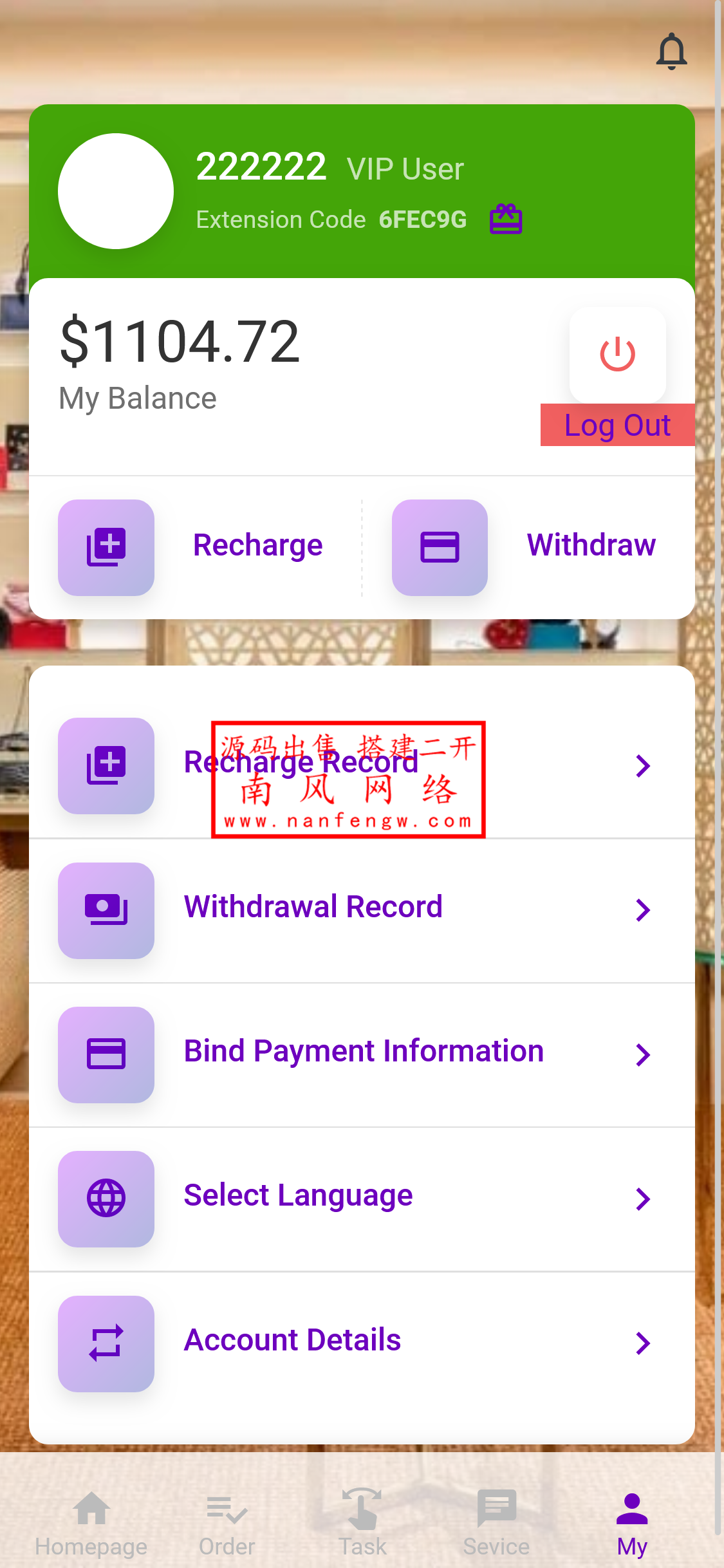This screenshot has width=724, height=1568.
Task: Tap the gift icon beside extension code
Action: (506, 219)
